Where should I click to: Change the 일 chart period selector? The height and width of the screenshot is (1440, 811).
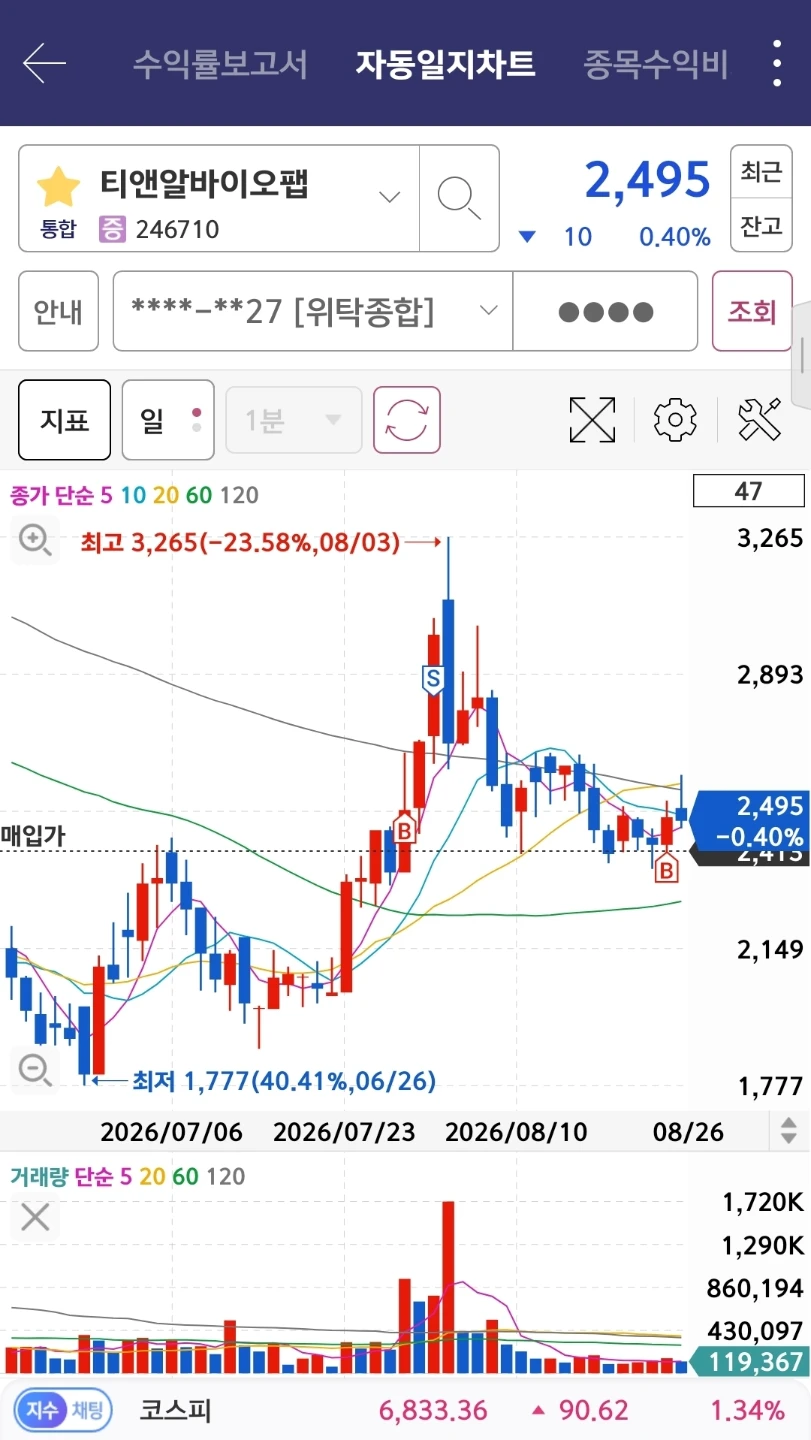pyautogui.click(x=168, y=420)
